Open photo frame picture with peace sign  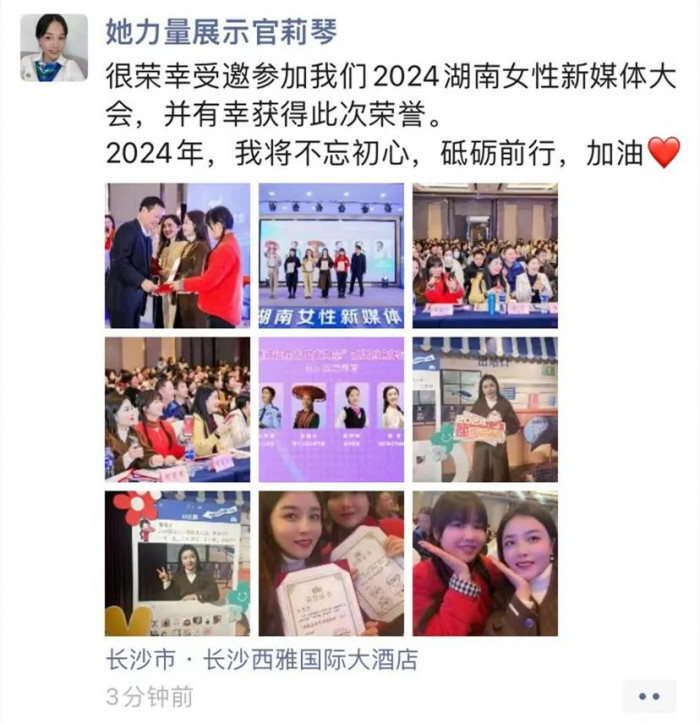[177, 563]
